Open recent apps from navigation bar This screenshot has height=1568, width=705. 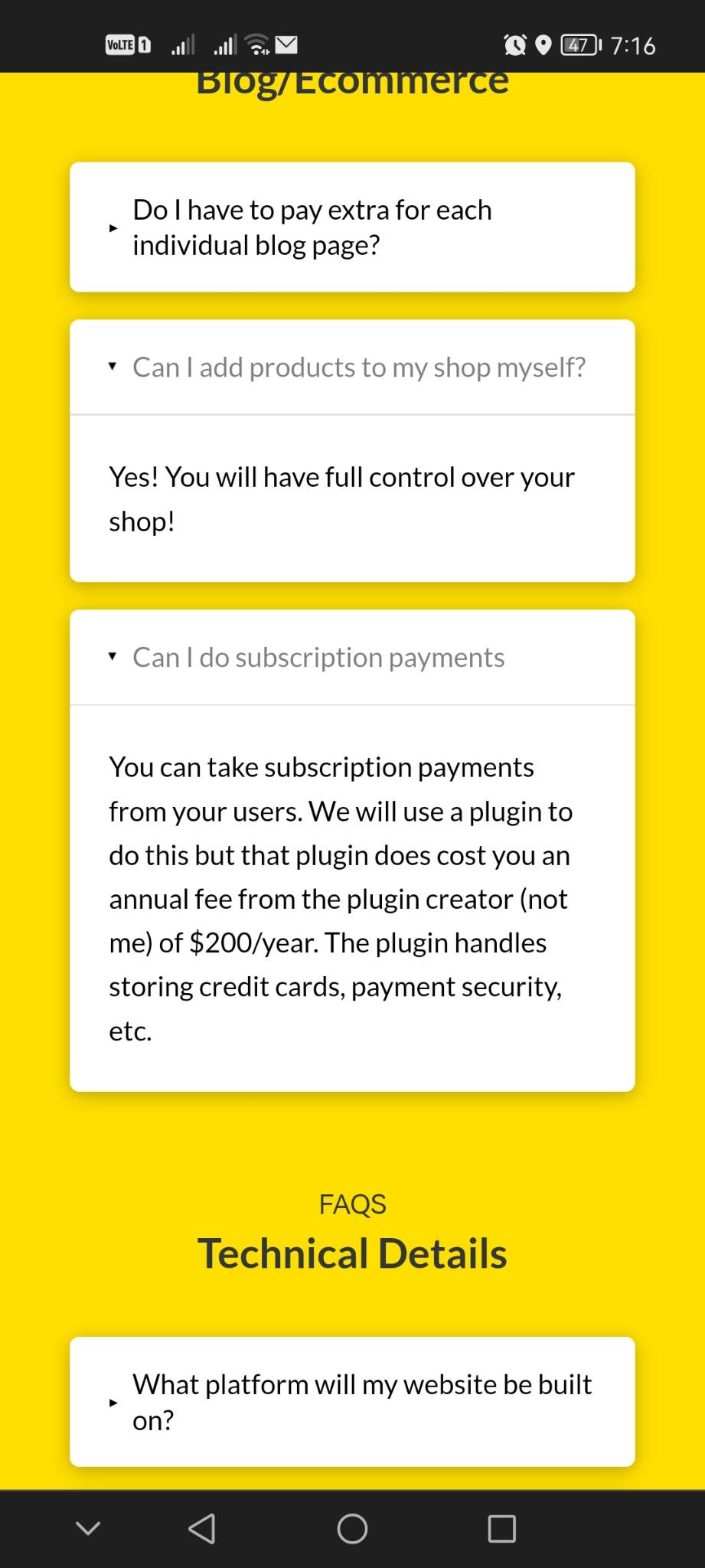click(x=501, y=1529)
